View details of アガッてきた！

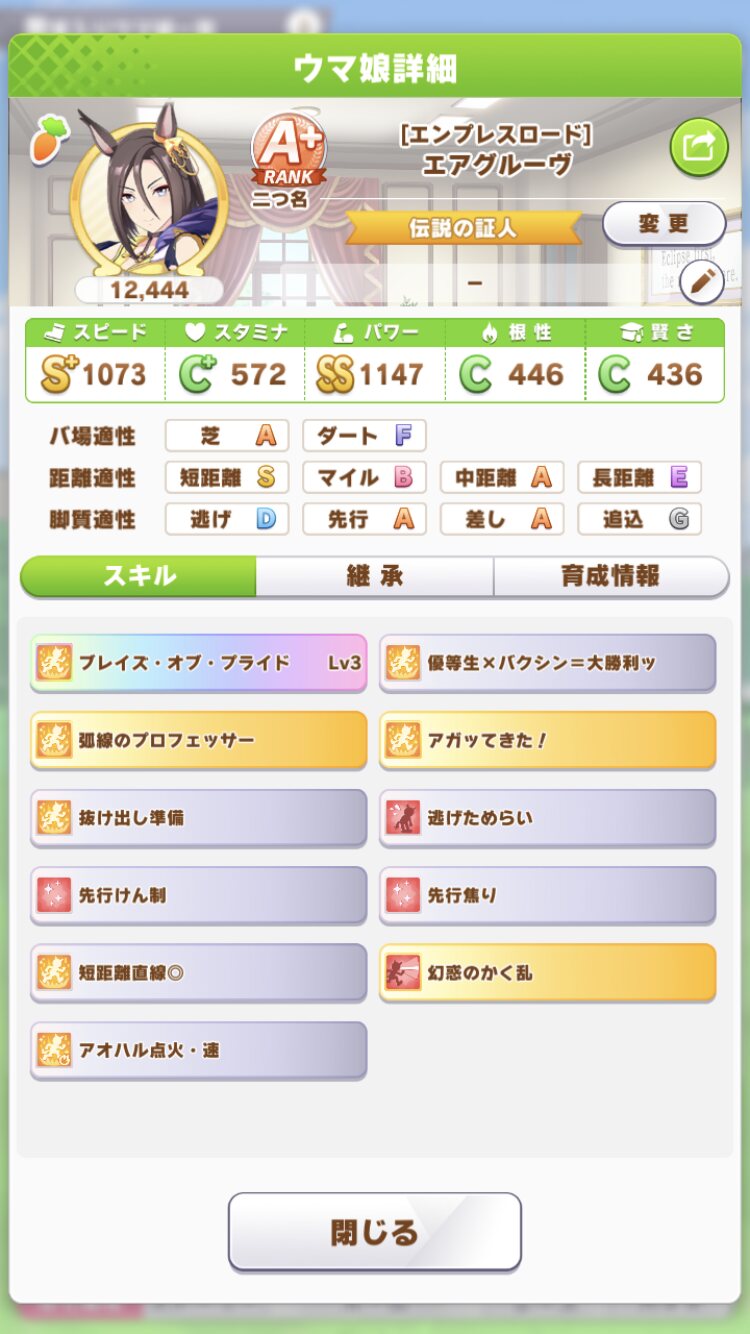547,740
